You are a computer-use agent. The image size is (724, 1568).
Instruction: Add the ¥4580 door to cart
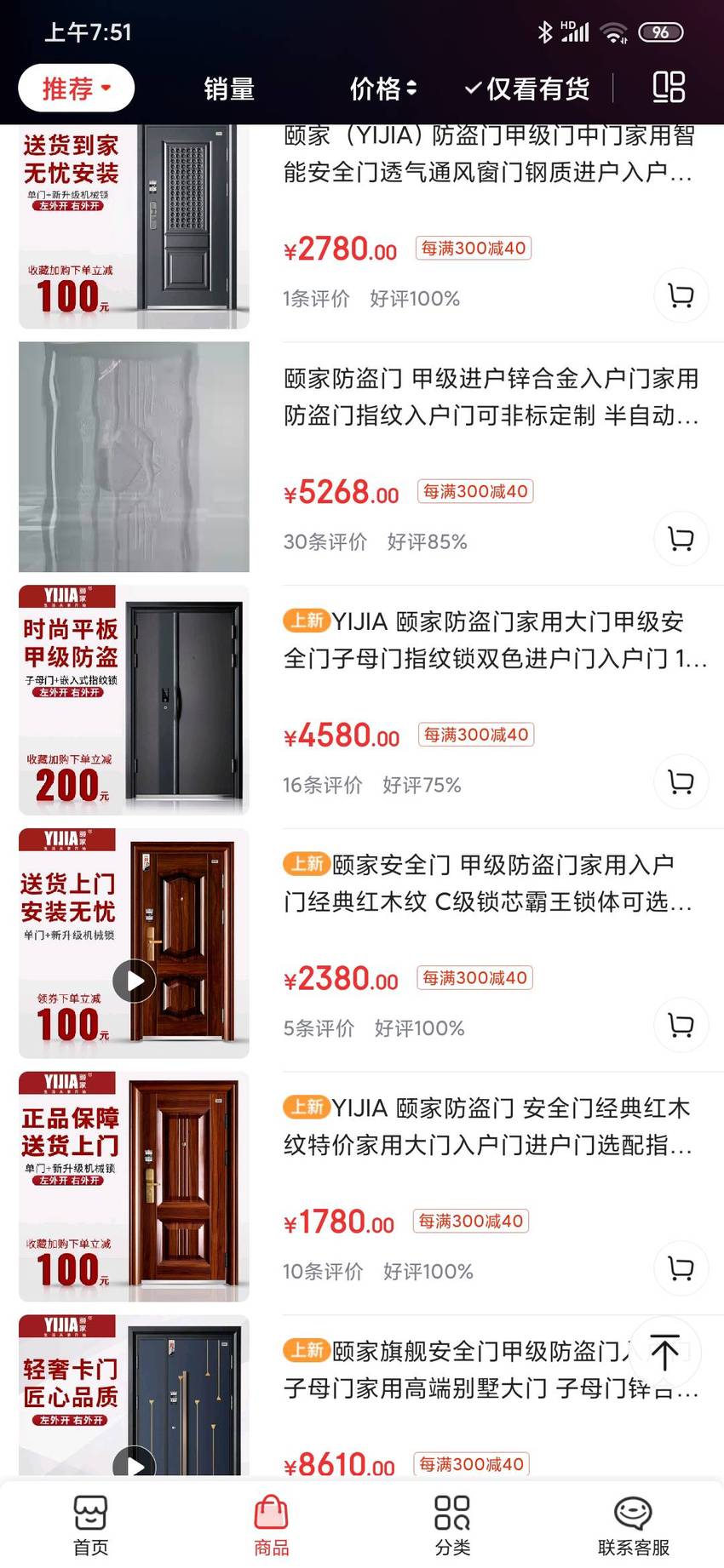point(681,783)
